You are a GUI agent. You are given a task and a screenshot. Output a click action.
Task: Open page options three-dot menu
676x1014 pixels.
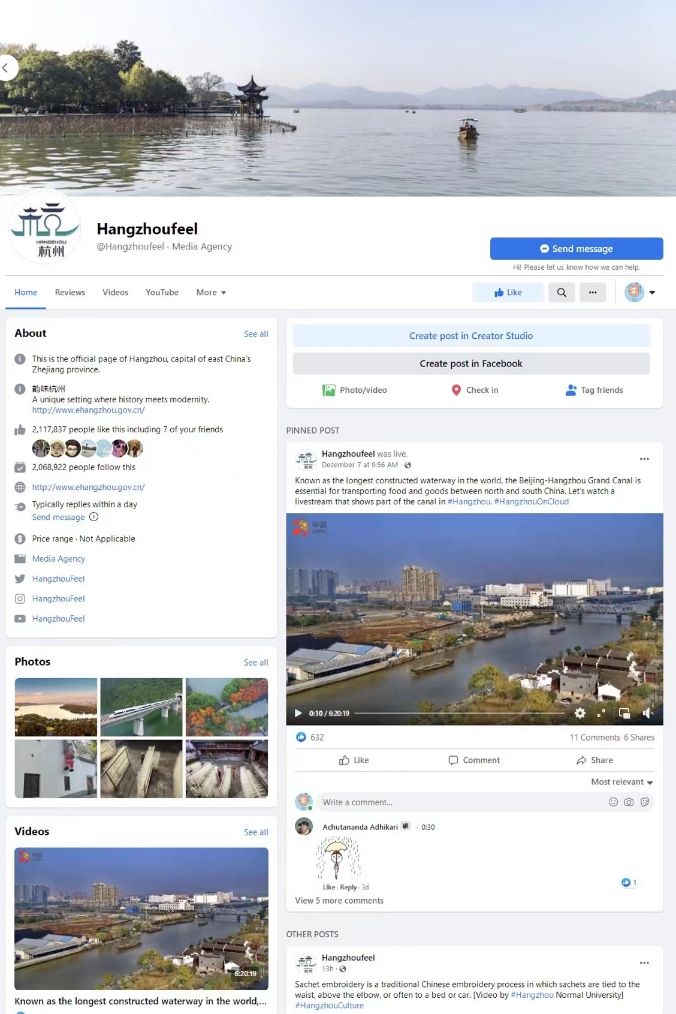(x=592, y=293)
